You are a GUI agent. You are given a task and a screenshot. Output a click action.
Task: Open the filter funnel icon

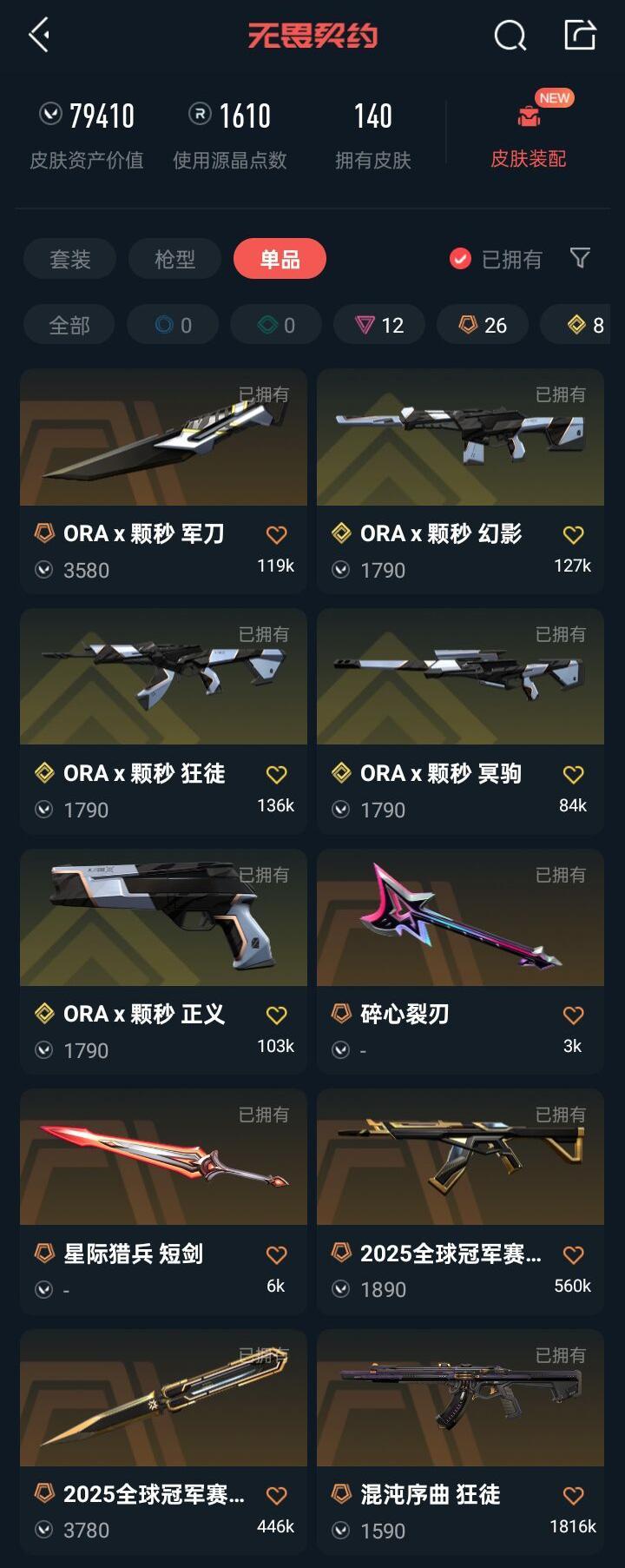pos(579,258)
